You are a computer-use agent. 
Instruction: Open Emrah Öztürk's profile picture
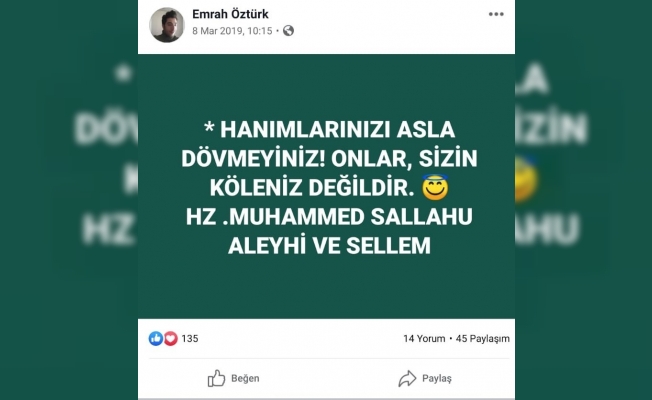[x=167, y=25]
